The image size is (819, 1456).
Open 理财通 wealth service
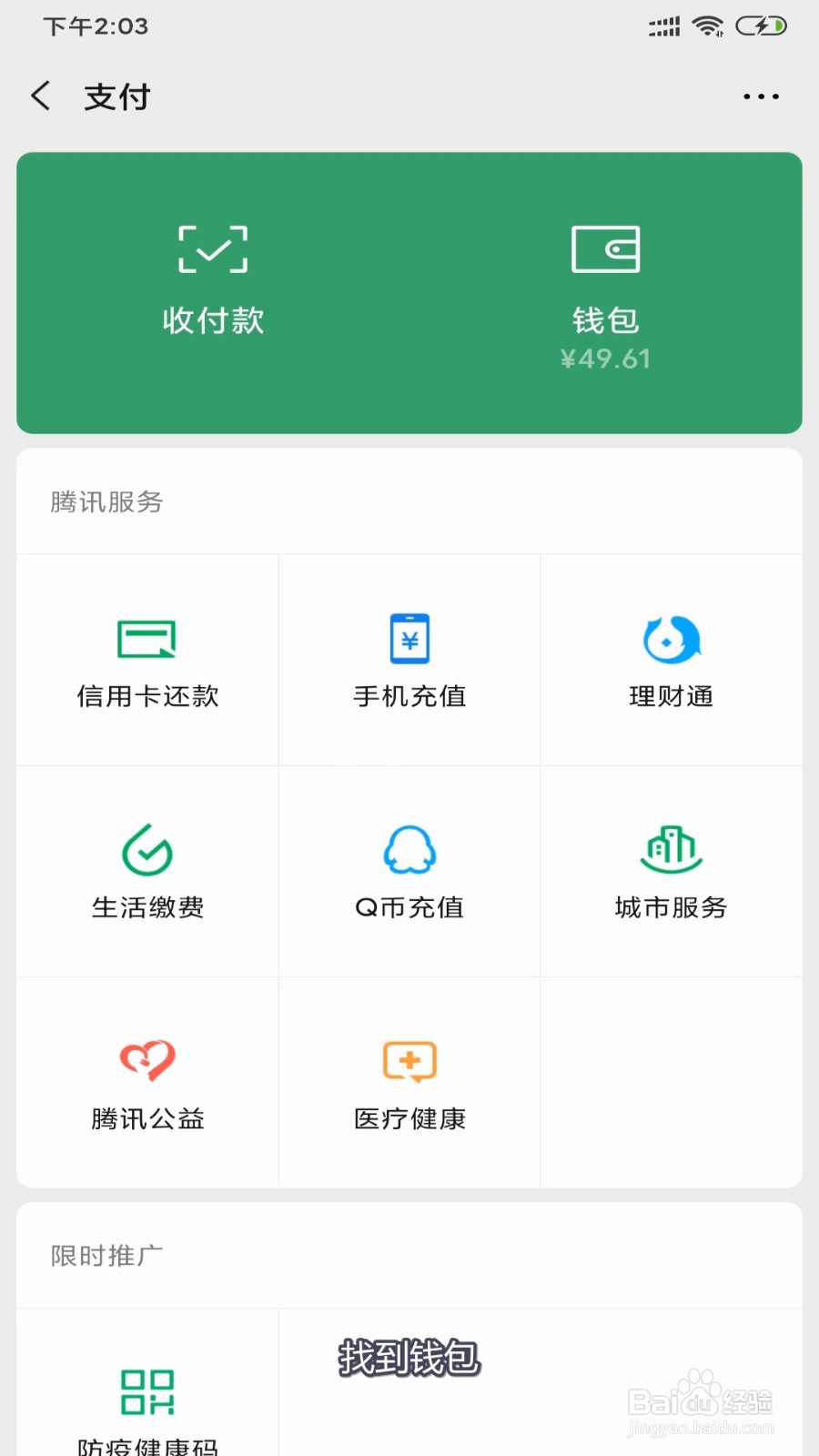coord(672,662)
